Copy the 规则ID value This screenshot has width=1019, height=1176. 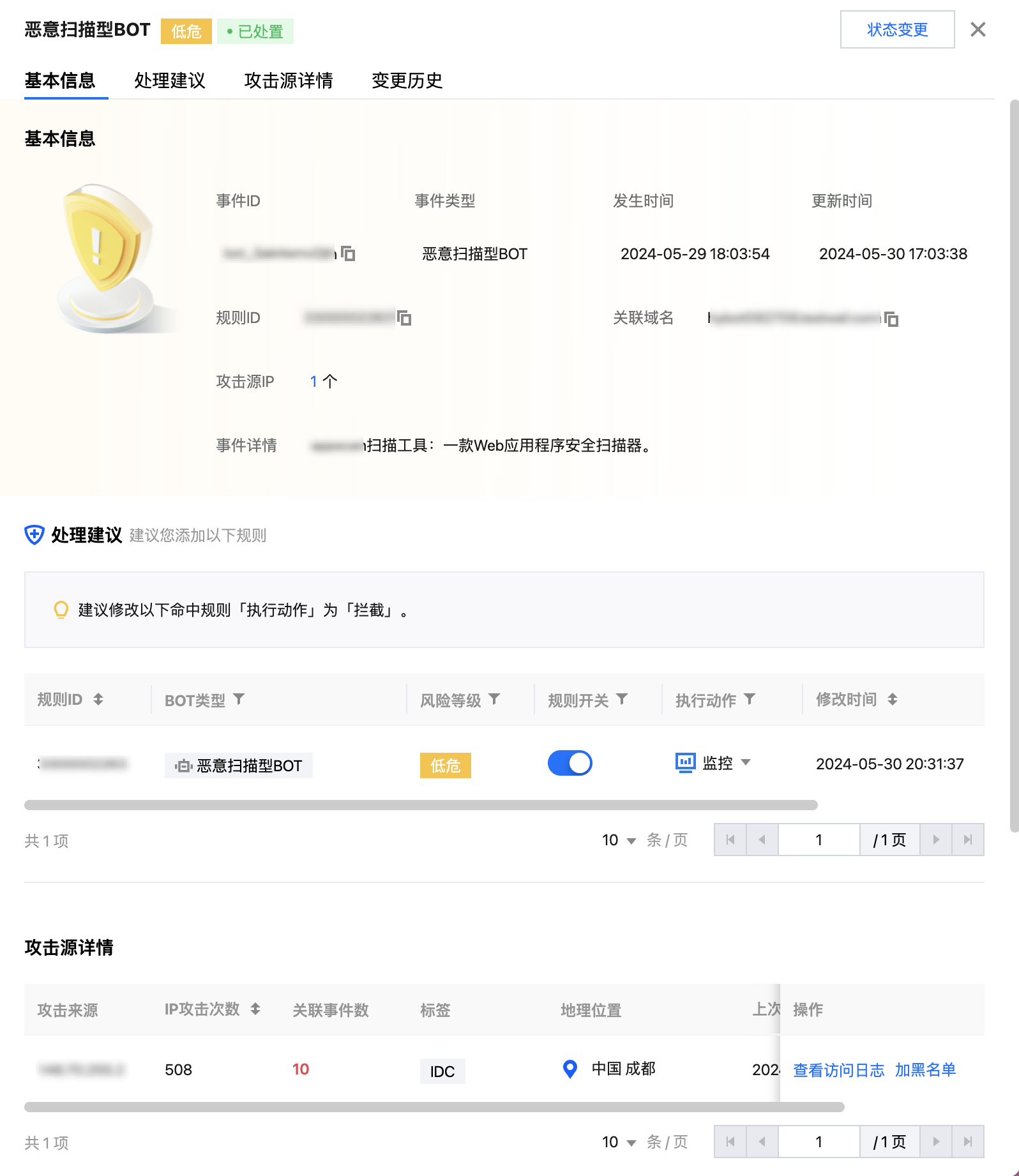pyautogui.click(x=404, y=317)
